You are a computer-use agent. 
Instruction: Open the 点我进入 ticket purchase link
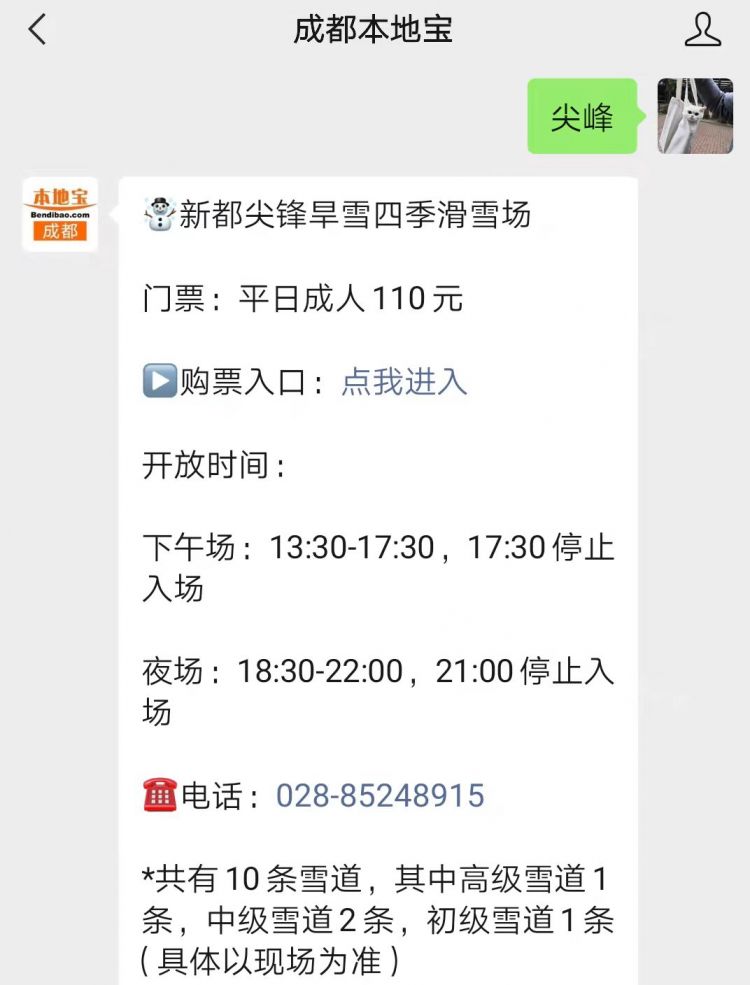click(x=404, y=382)
